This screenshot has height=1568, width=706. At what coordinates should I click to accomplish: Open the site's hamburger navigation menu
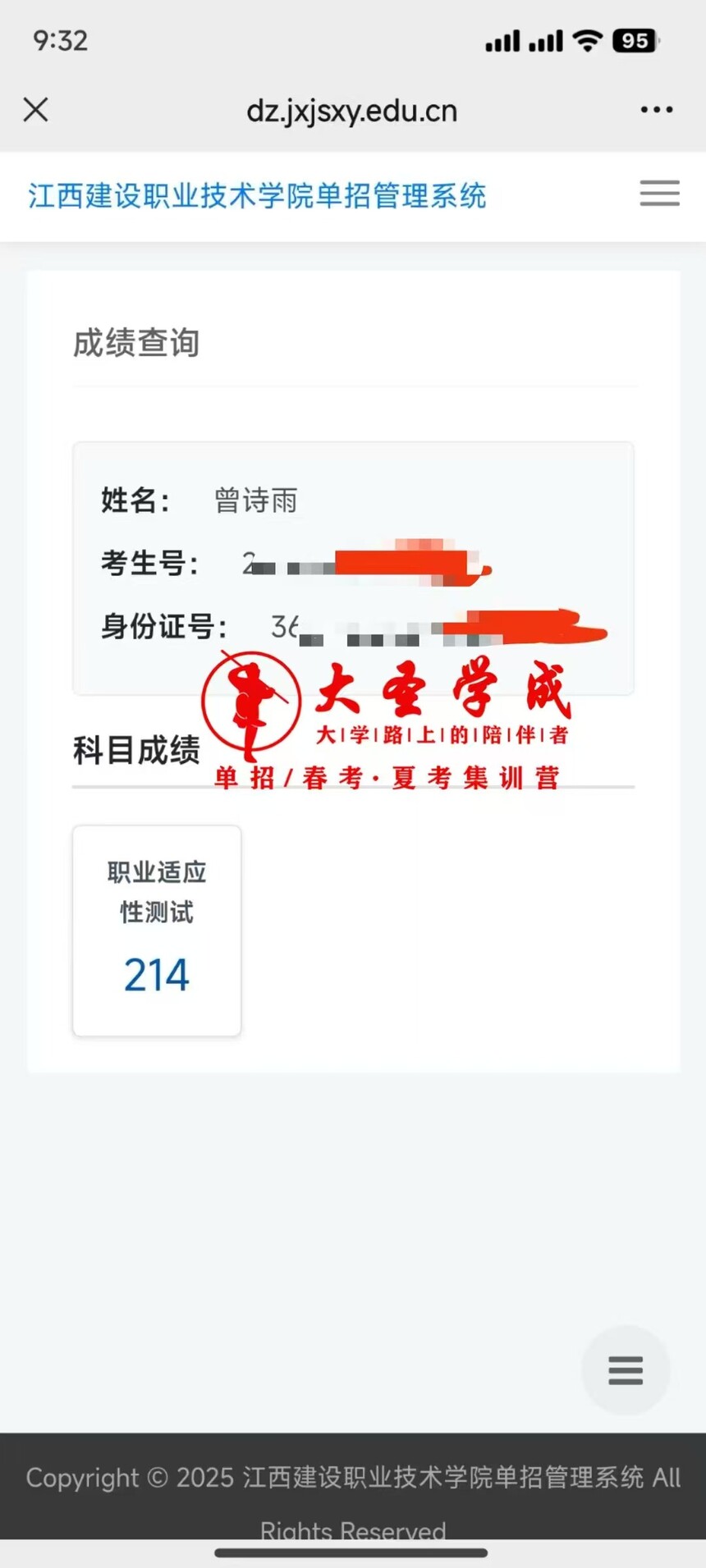pyautogui.click(x=659, y=194)
